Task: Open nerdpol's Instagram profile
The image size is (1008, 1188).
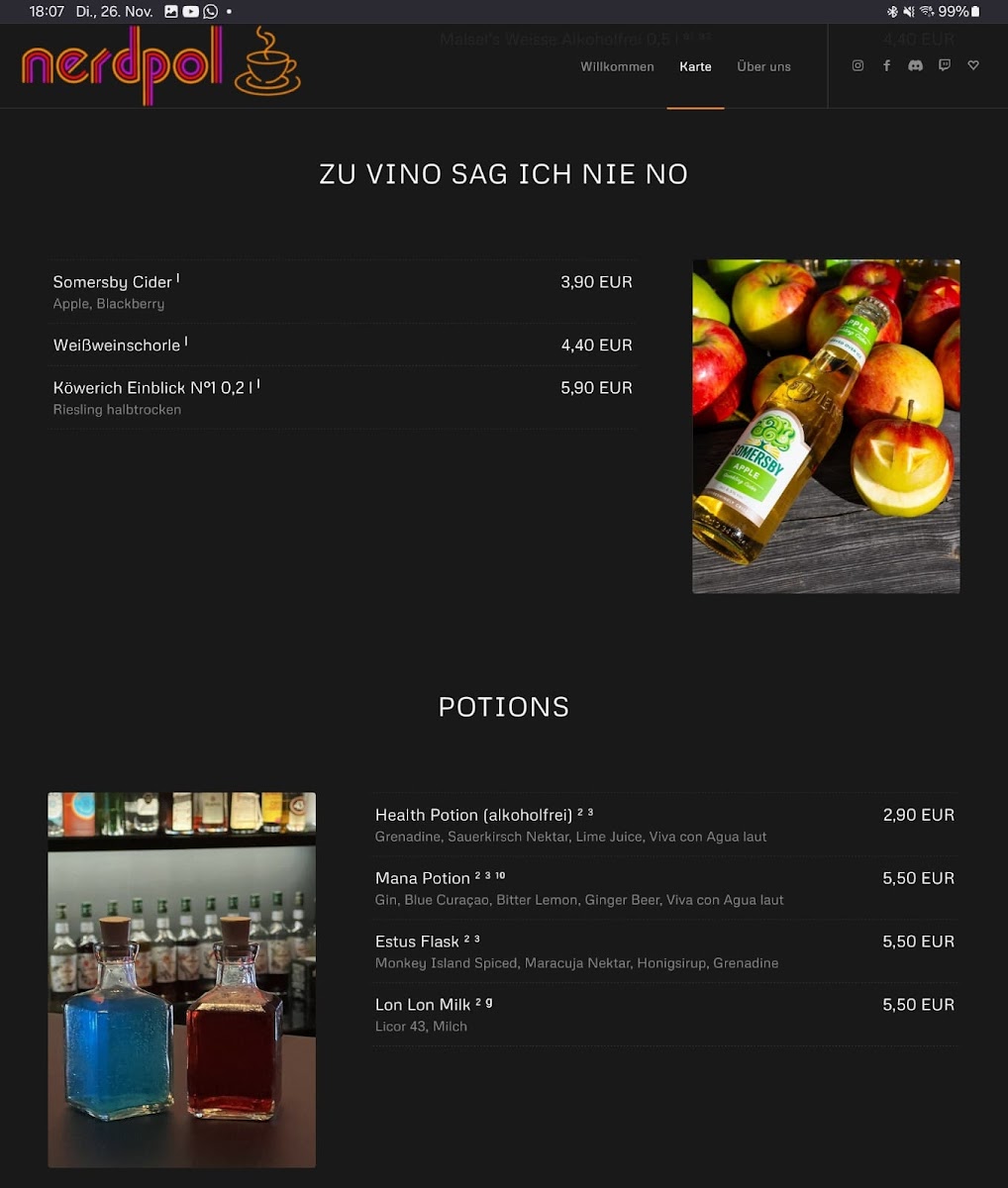Action: coord(857,65)
